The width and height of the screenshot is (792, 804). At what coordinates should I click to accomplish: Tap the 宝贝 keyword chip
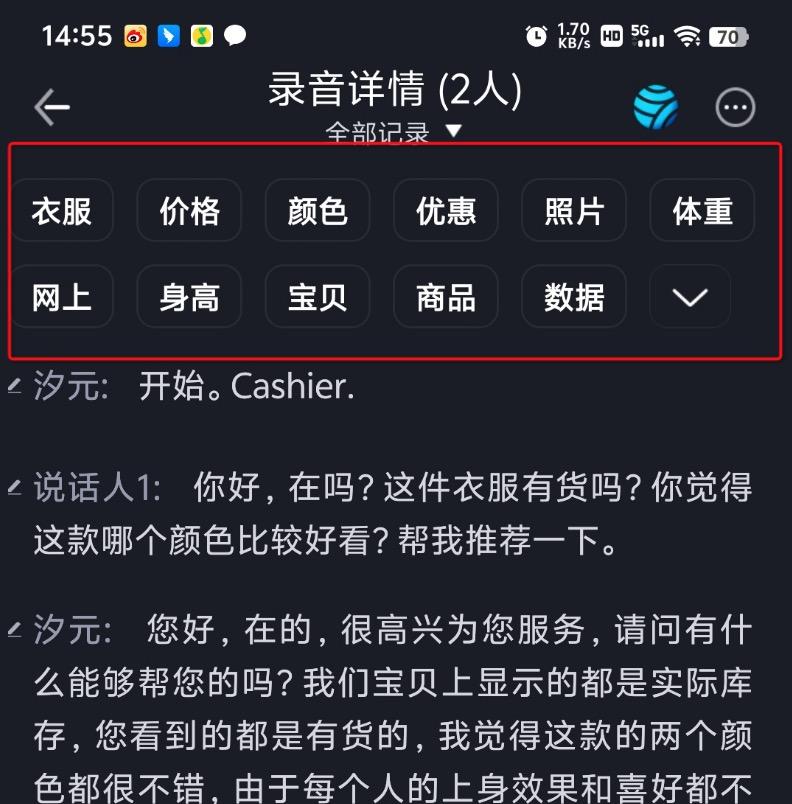pos(318,297)
